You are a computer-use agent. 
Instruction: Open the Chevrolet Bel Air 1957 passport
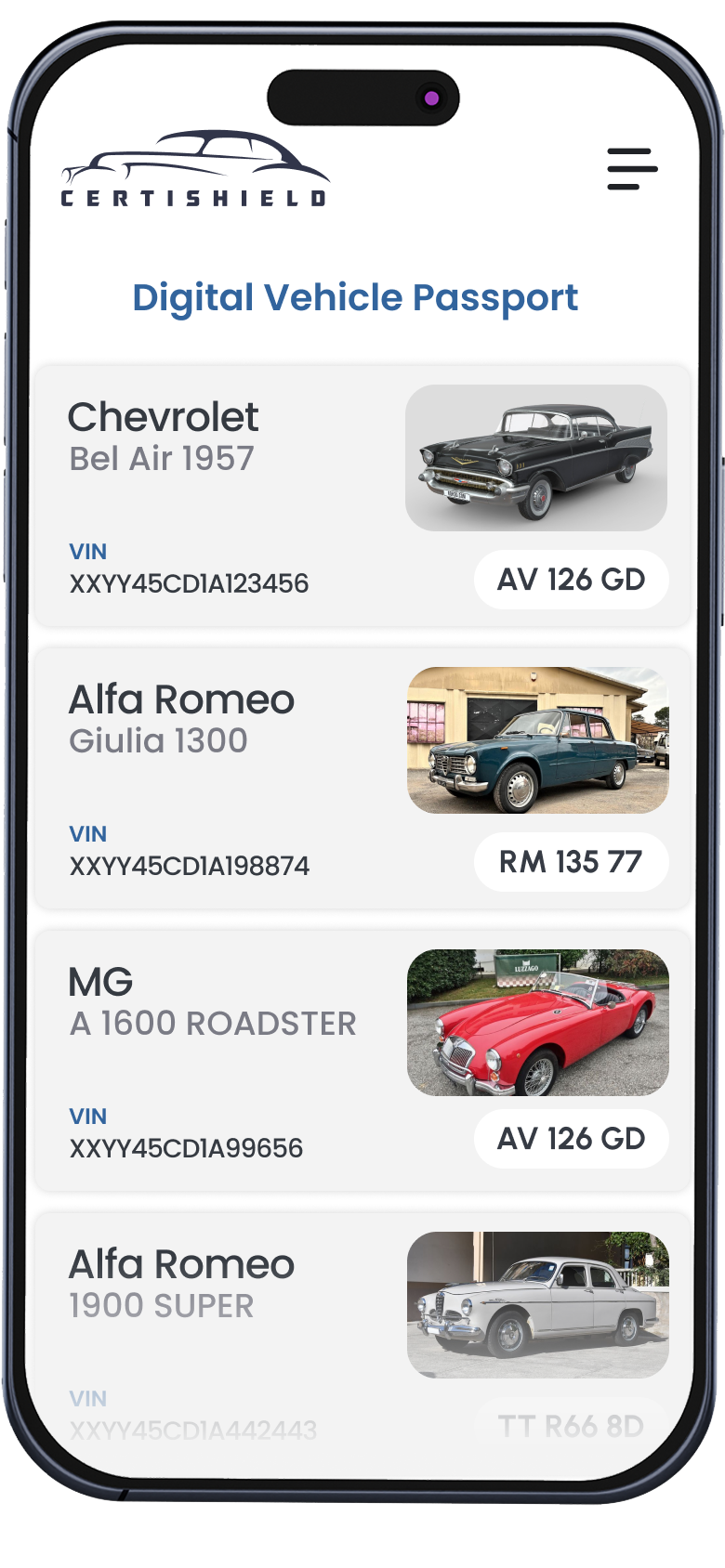point(362,497)
